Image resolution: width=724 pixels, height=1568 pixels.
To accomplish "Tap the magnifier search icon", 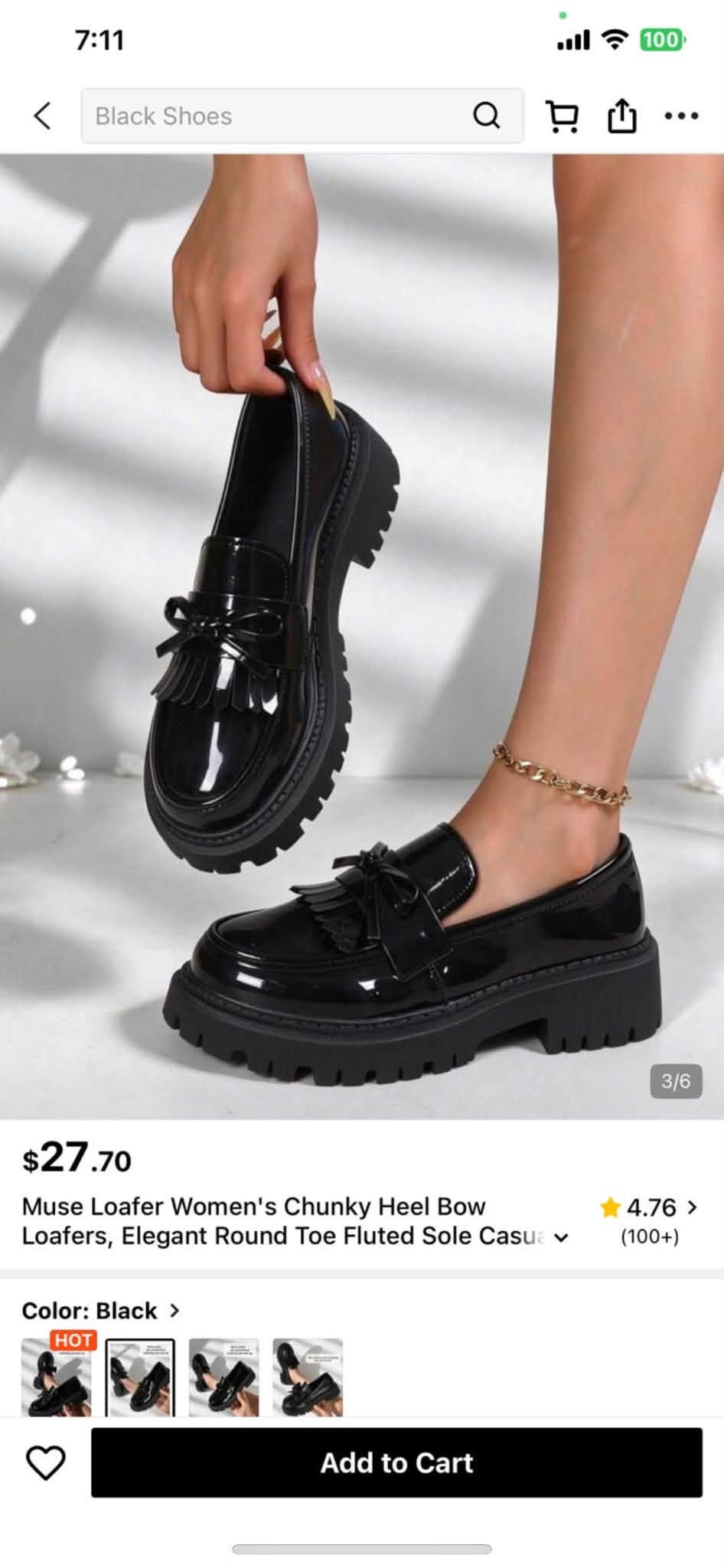I will [486, 116].
